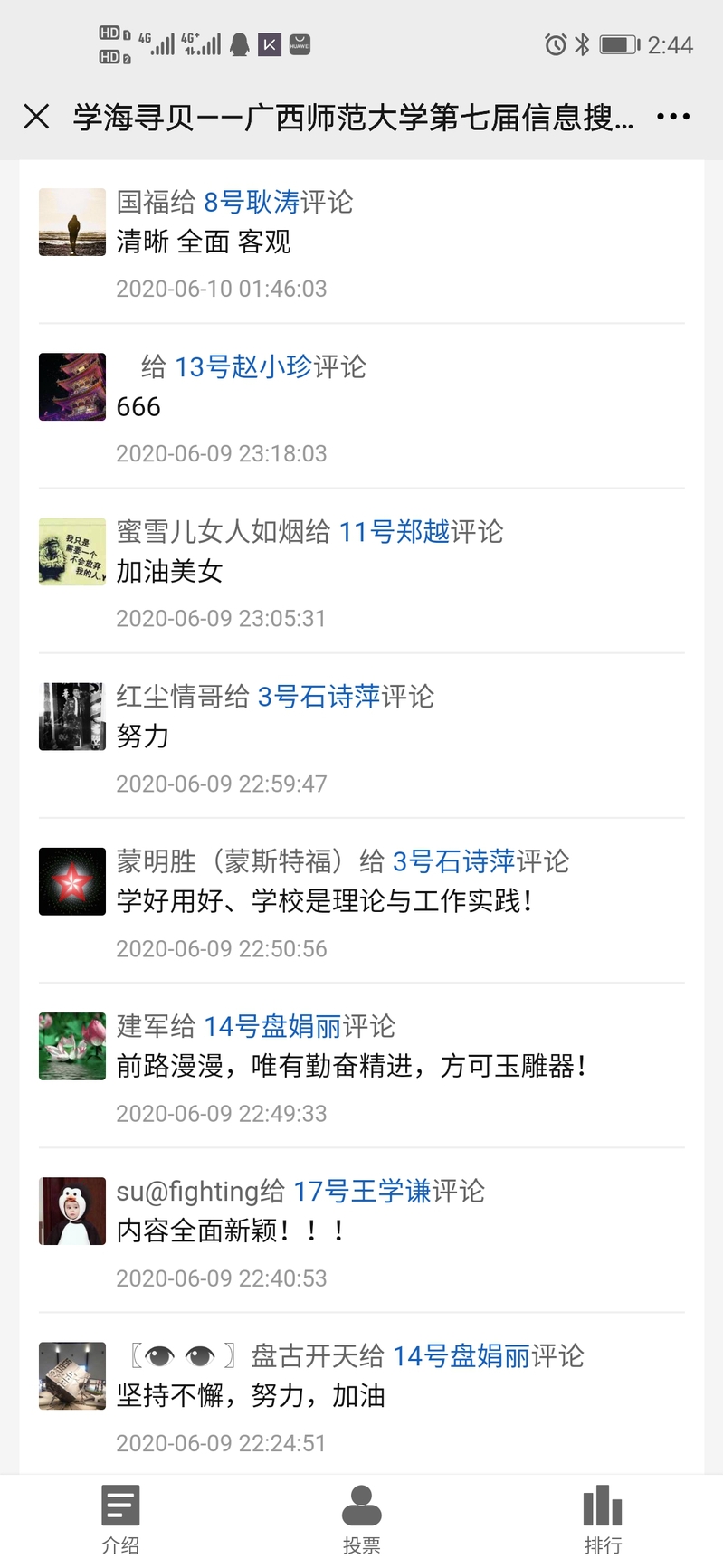The image size is (723, 1568).
Task: Open the three-dot overflow menu
Action: pyautogui.click(x=673, y=117)
